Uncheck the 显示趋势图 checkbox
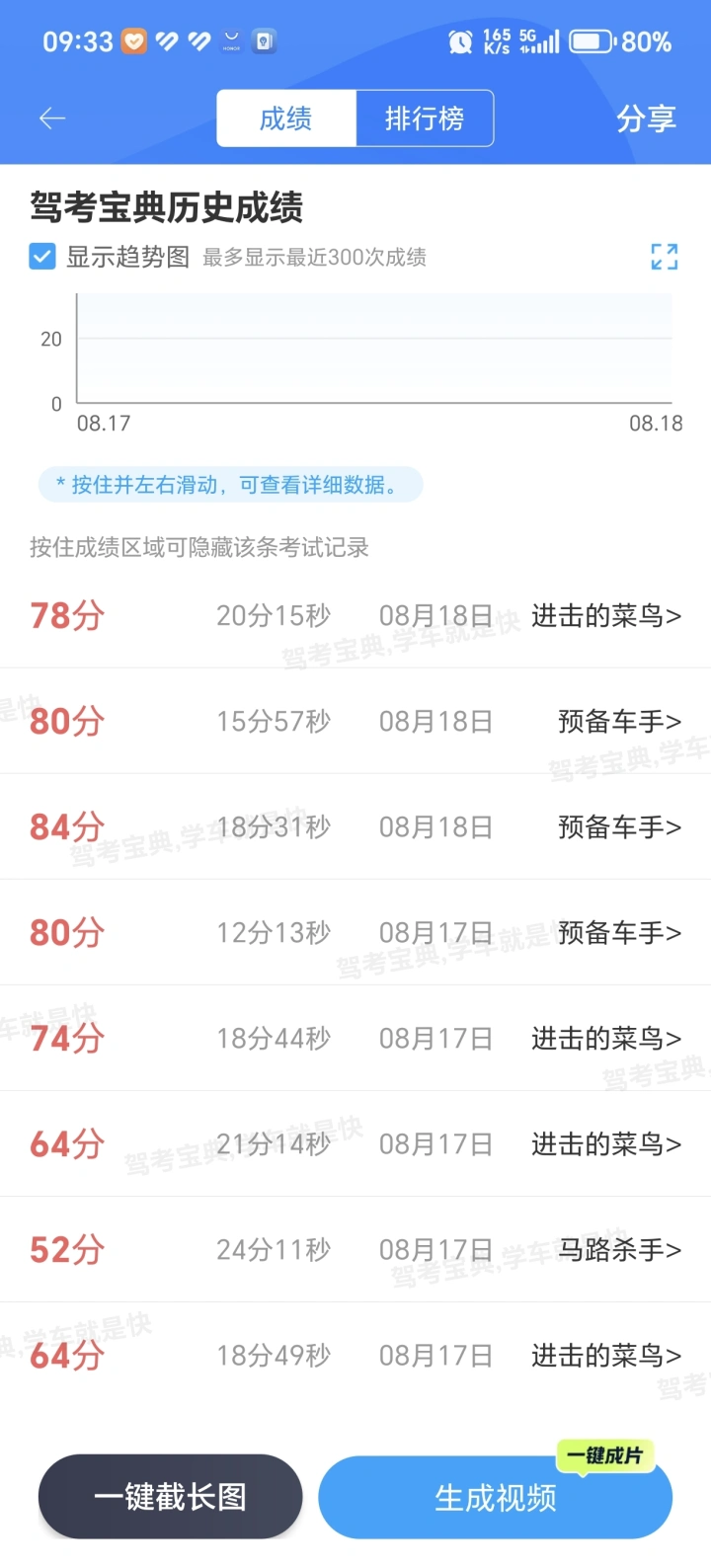The image size is (711, 1568). click(42, 258)
